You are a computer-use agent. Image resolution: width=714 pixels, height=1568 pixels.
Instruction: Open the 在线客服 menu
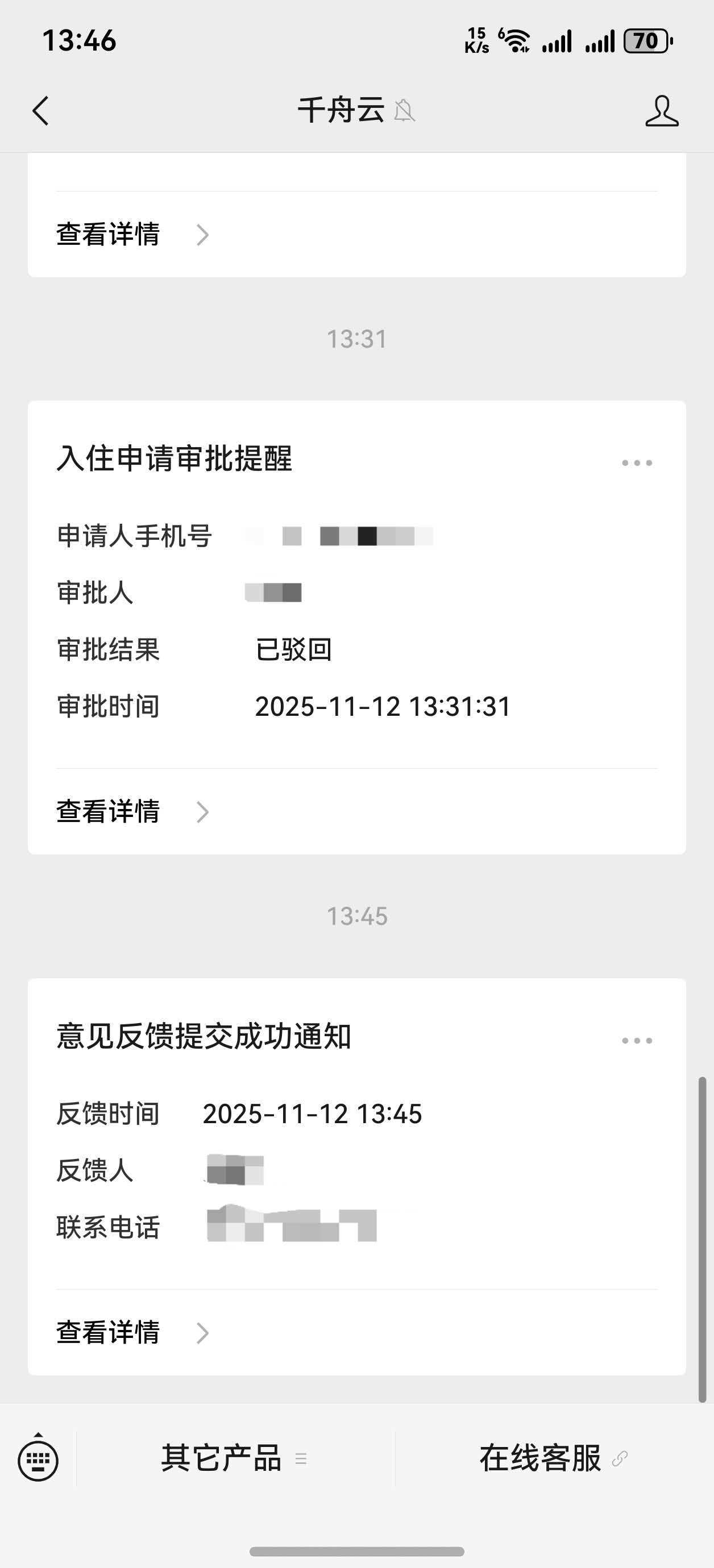(x=539, y=1460)
